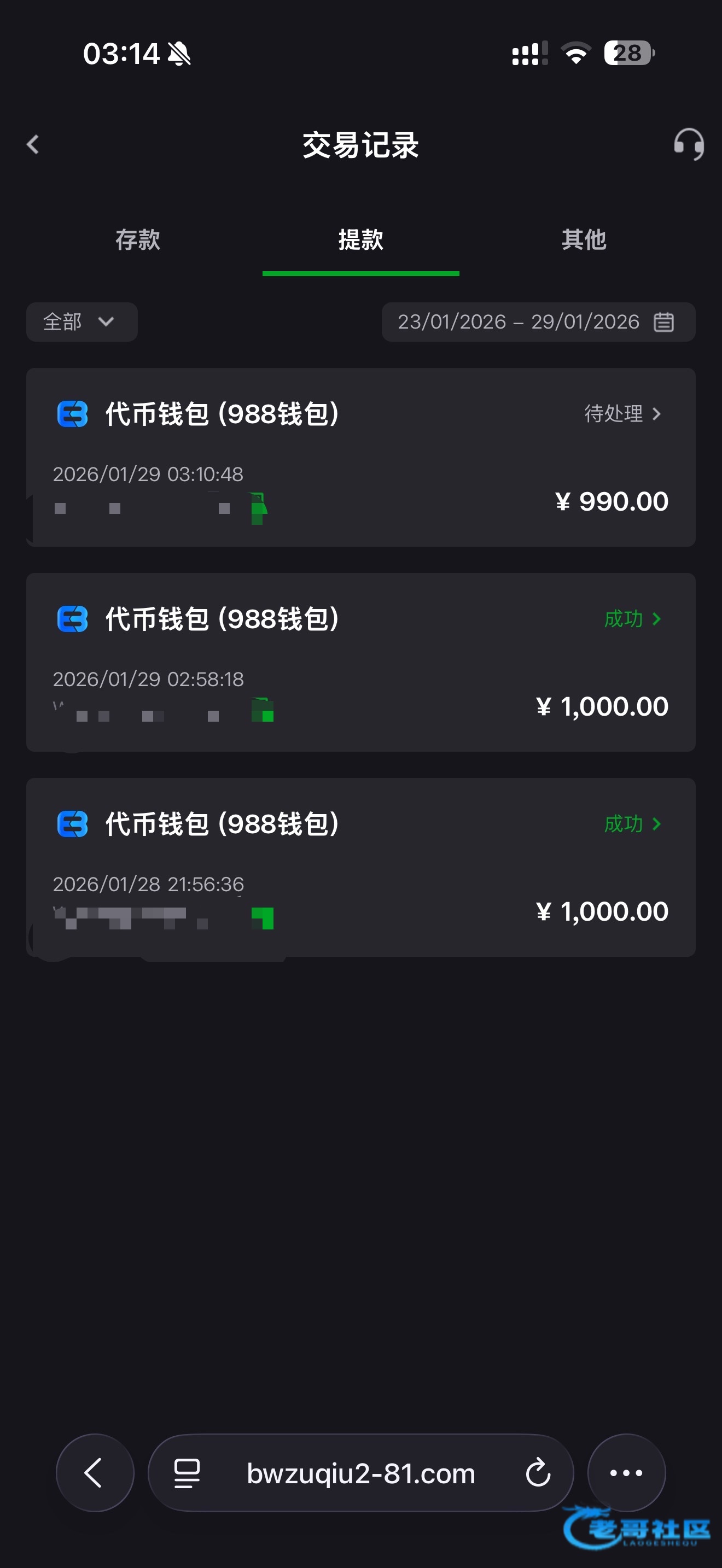Open customer service headset icon

point(689,145)
